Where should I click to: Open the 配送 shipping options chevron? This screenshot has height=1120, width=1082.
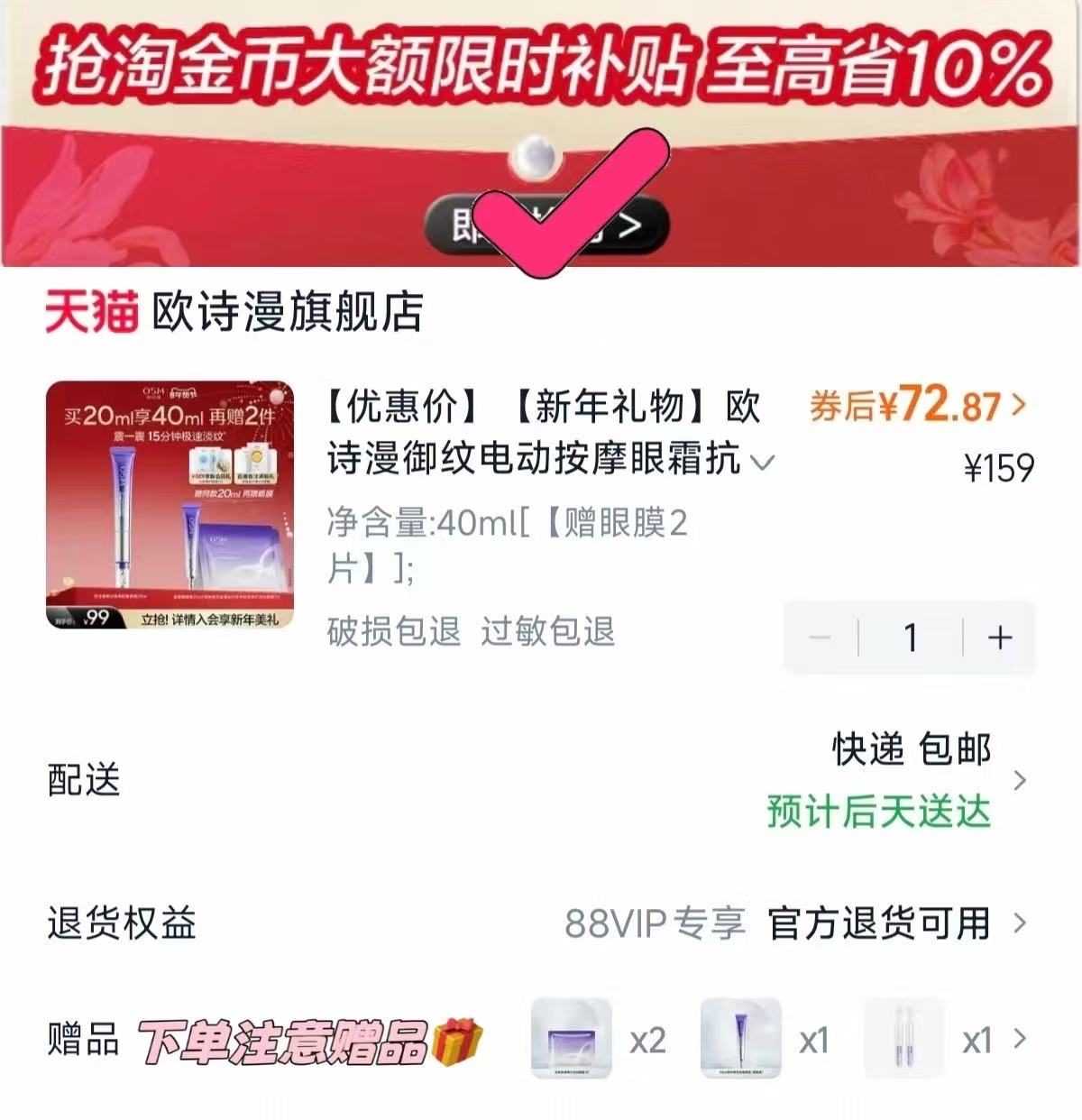point(1019,781)
